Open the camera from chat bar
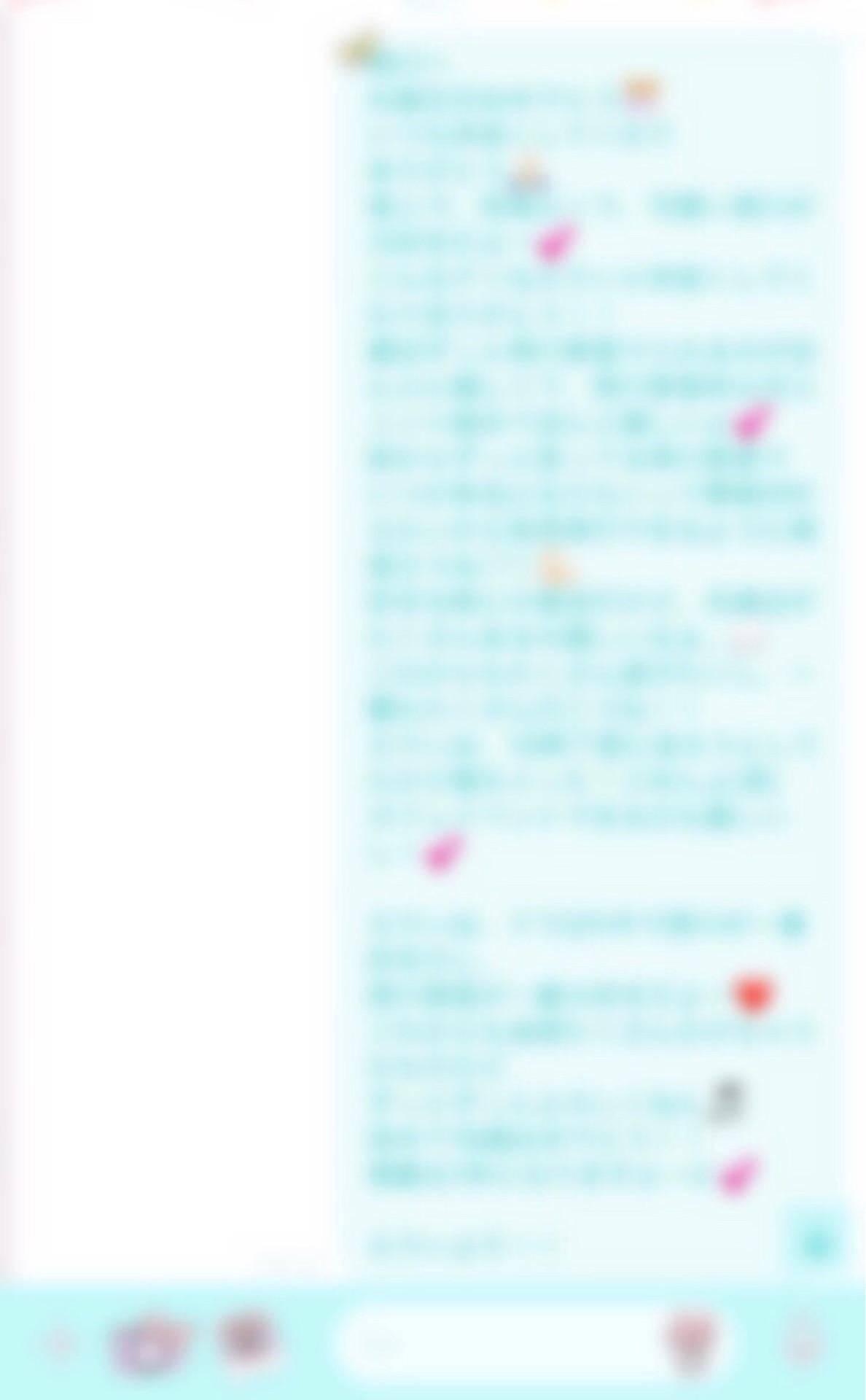Image resolution: width=866 pixels, height=1400 pixels. tap(149, 1342)
